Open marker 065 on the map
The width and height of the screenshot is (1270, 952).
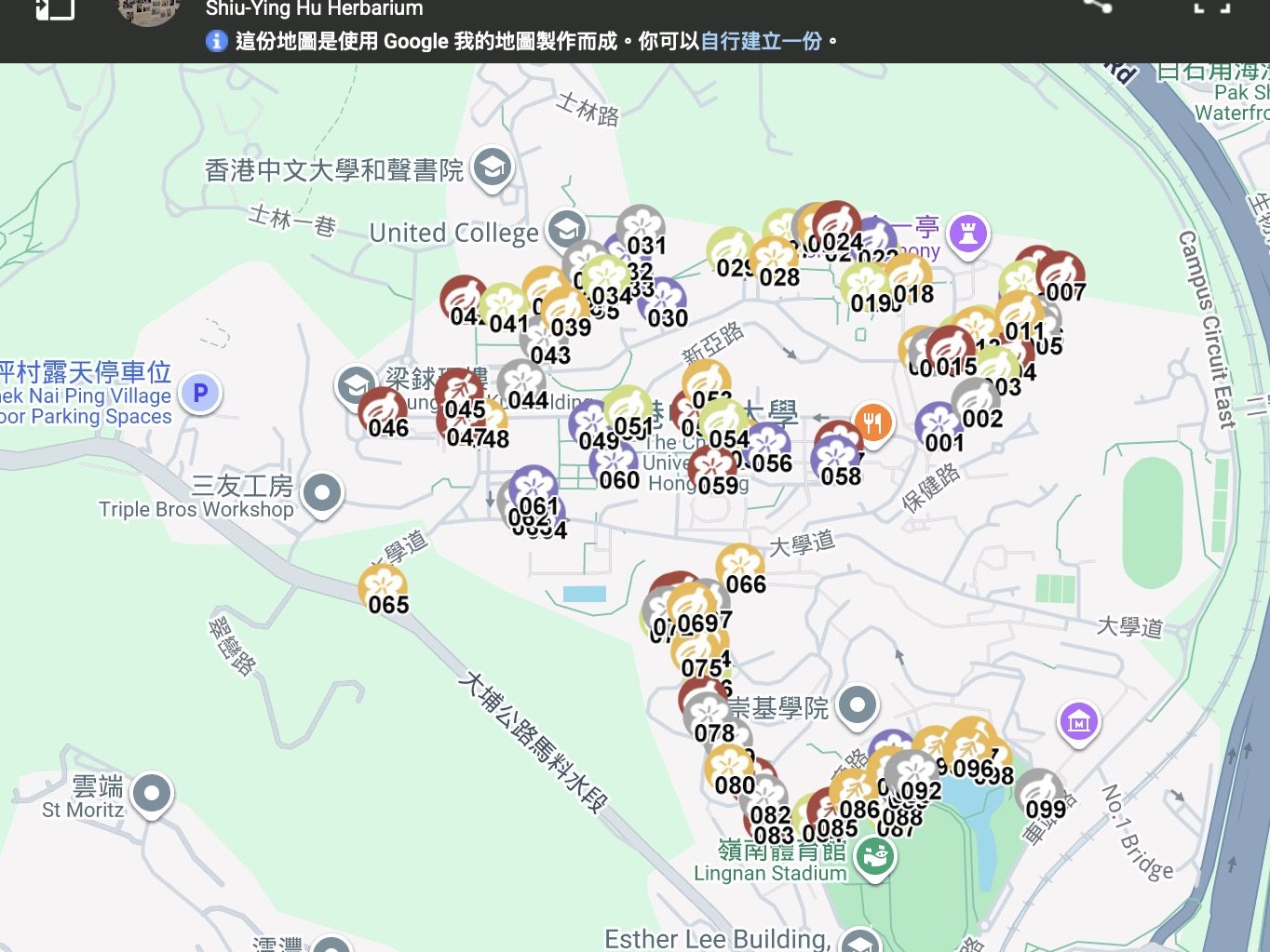click(x=383, y=587)
